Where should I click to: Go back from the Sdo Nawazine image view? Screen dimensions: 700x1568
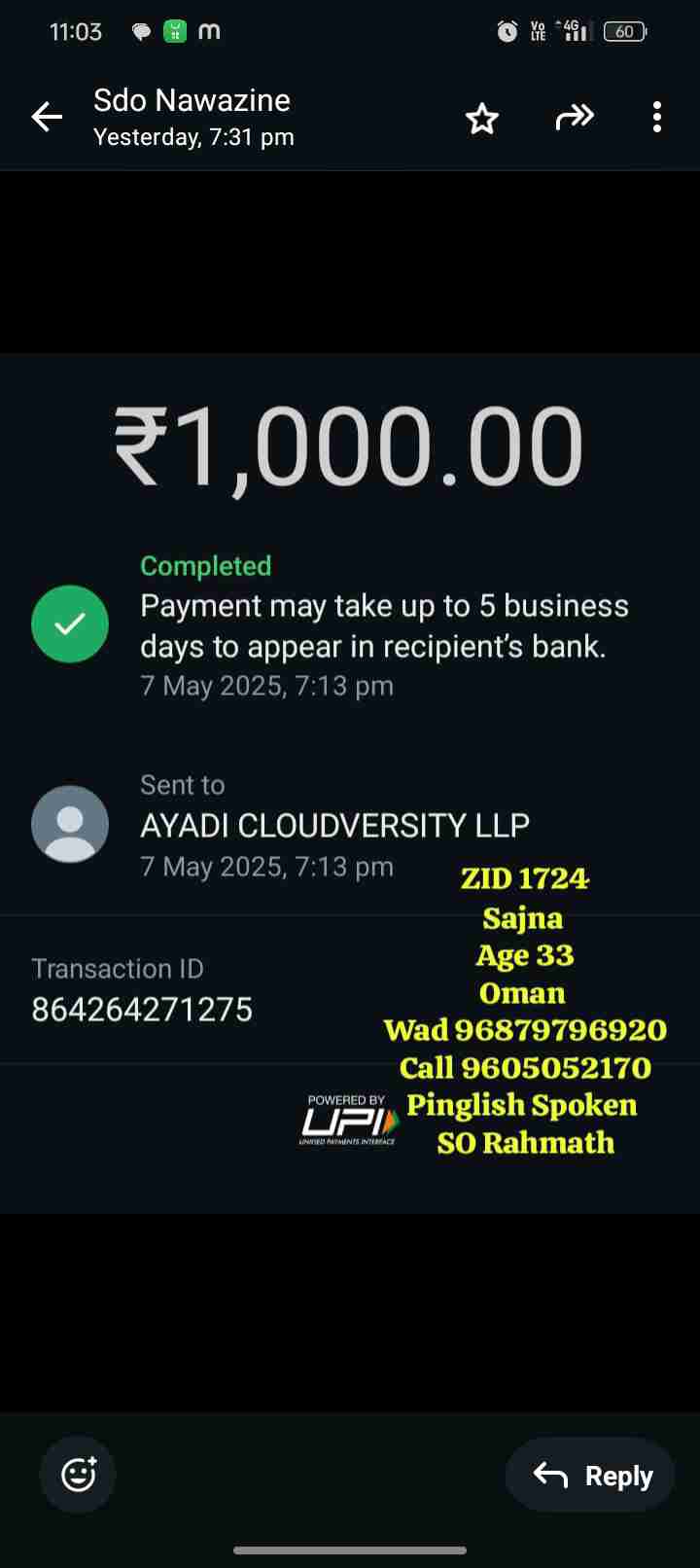[47, 118]
